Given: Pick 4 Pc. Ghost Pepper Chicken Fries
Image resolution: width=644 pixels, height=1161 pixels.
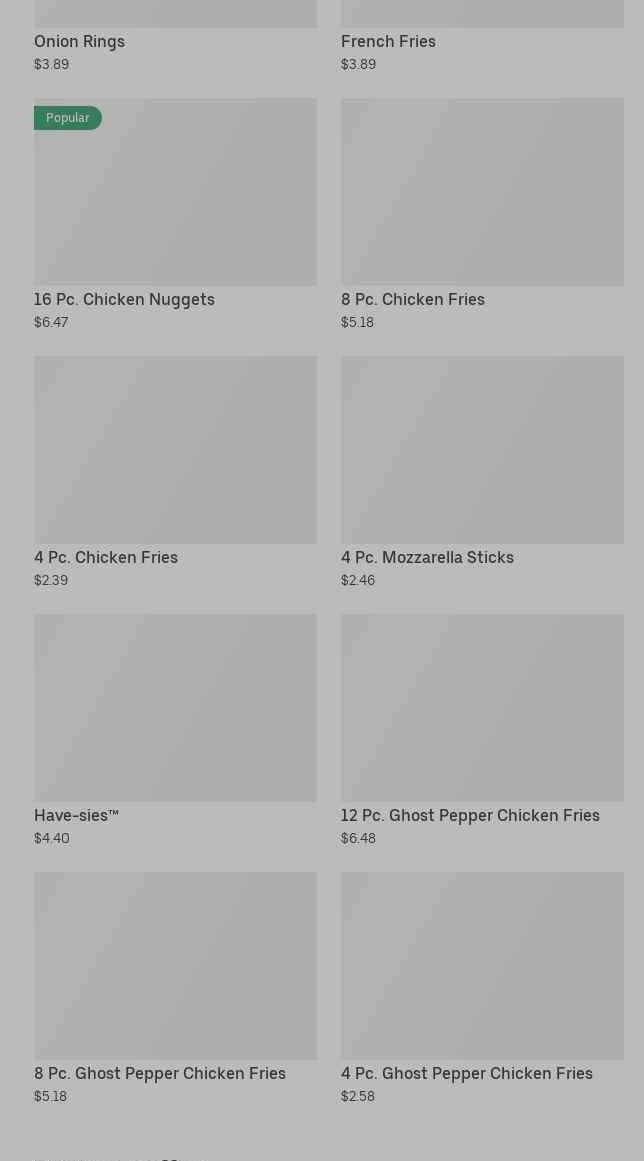Looking at the screenshot, I should click(482, 988).
